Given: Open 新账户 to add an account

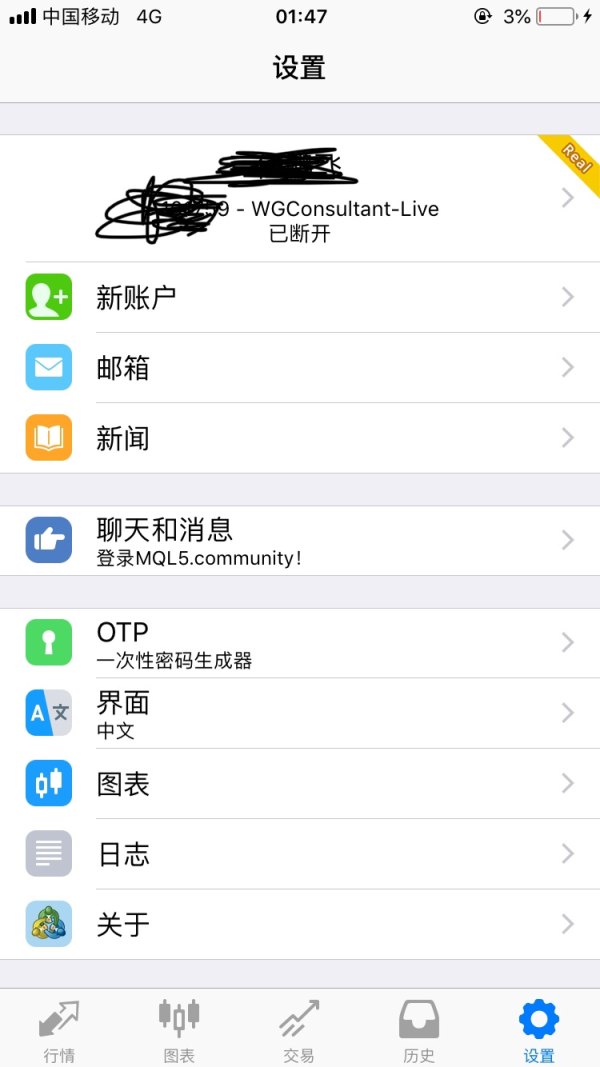Looking at the screenshot, I should click(300, 298).
